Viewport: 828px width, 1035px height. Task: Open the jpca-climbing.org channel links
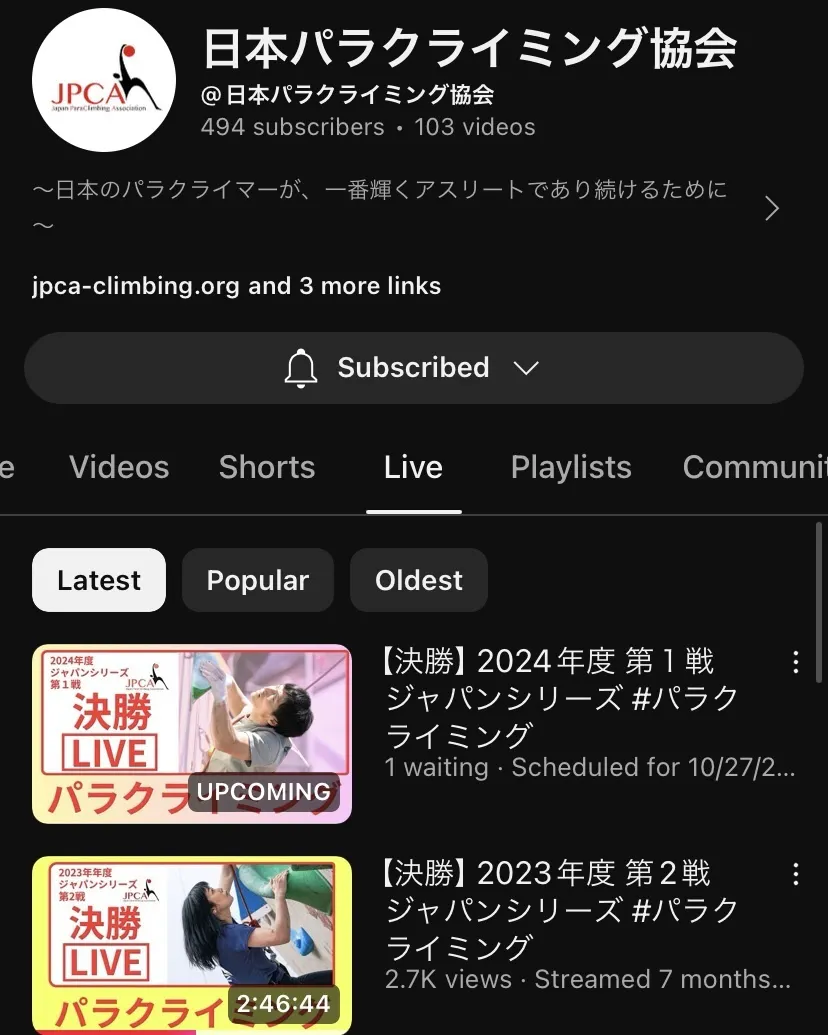(x=236, y=286)
